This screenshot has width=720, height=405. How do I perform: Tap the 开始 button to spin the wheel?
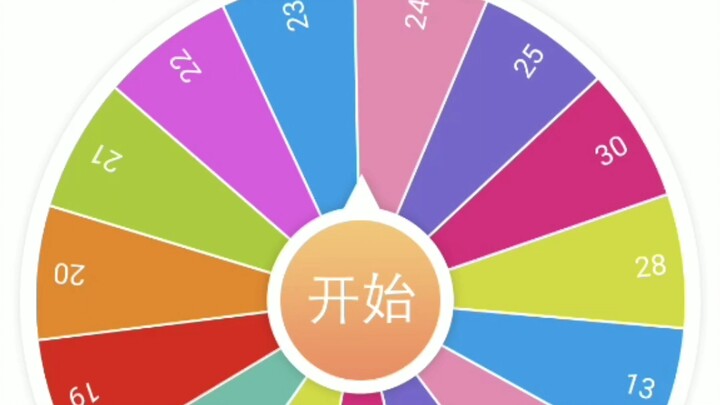click(x=360, y=298)
